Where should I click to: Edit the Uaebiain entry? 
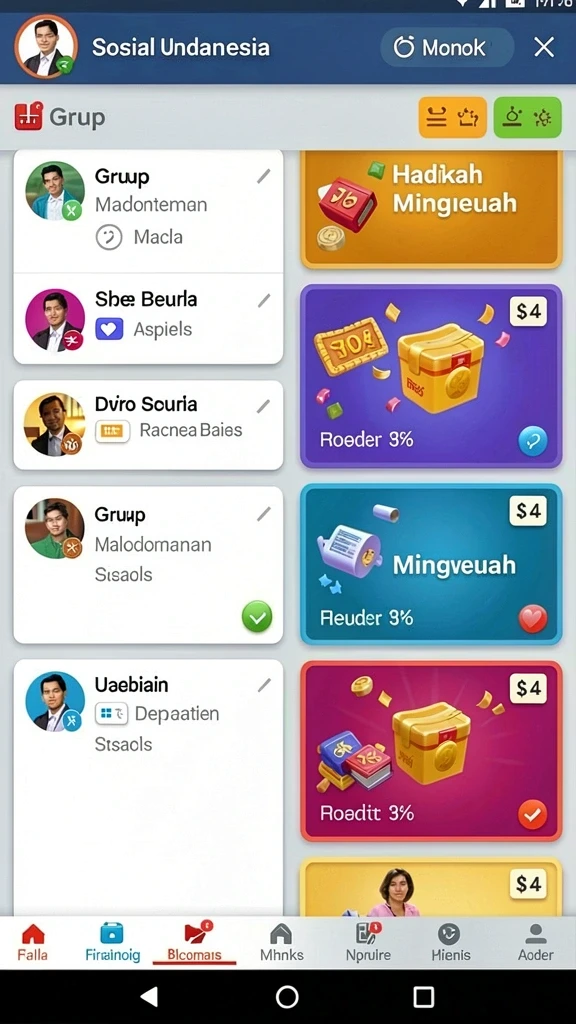(x=263, y=685)
